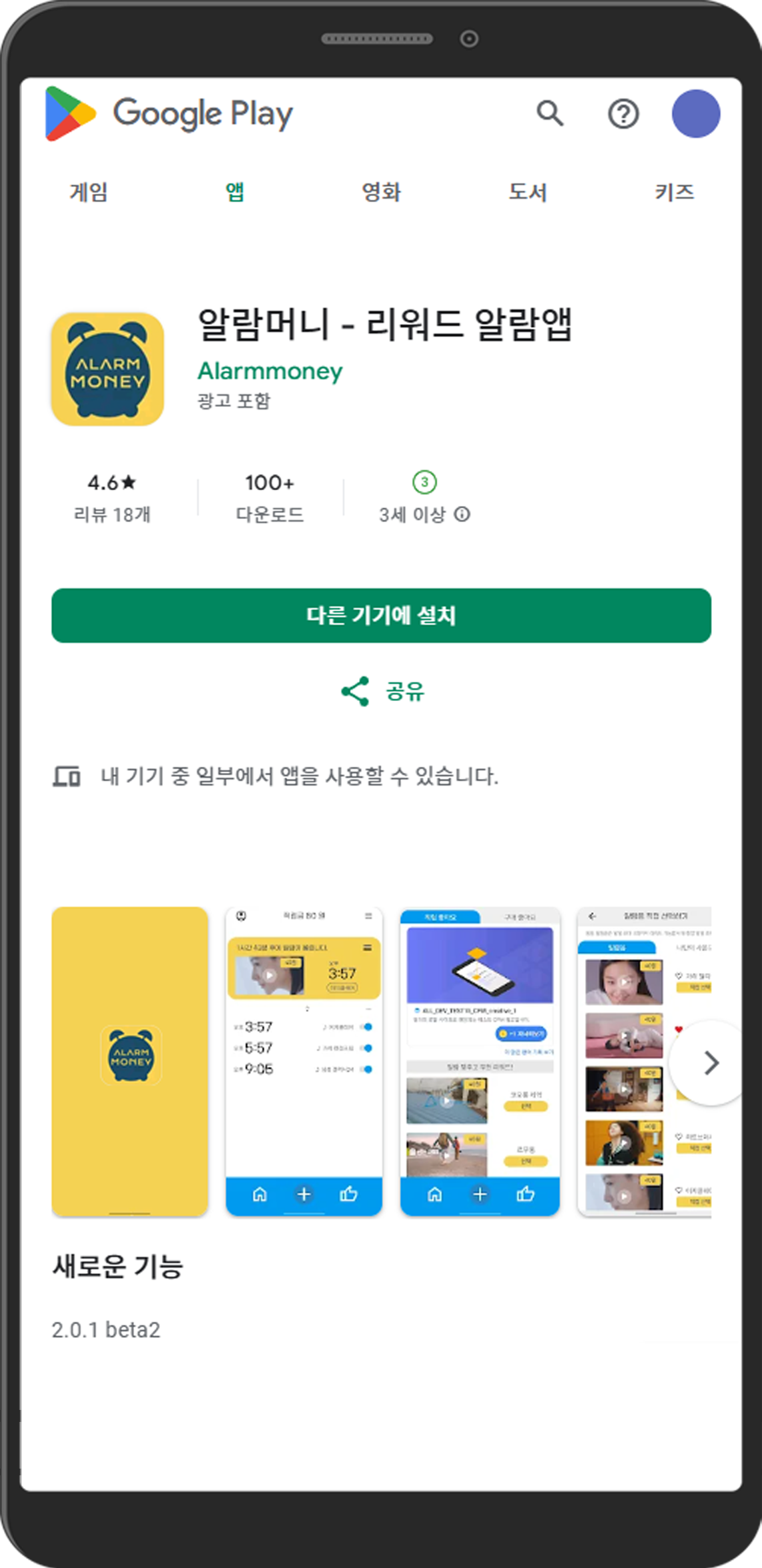
Task: Open the screenshot with the purple phone banner
Action: point(480,1061)
